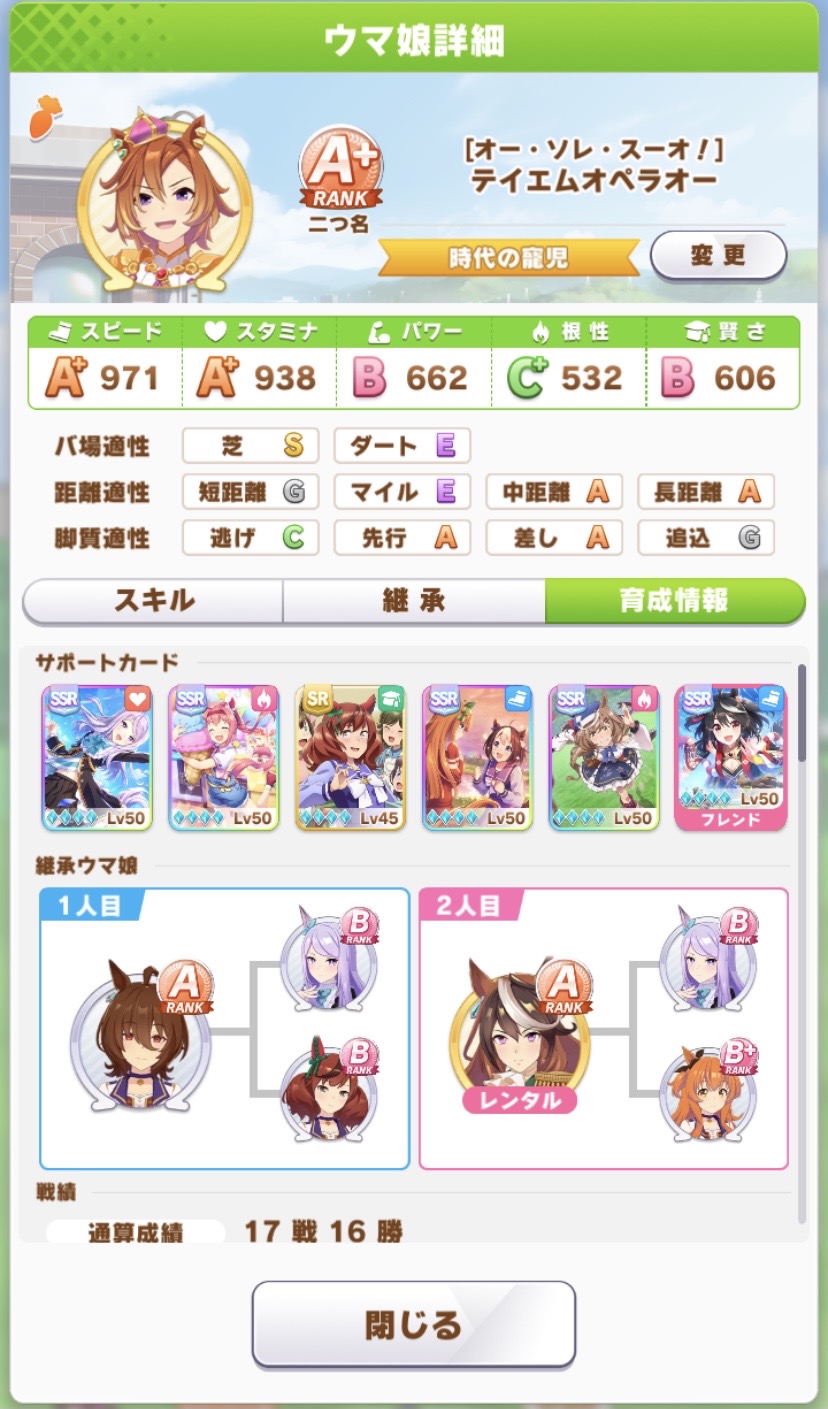Tap the B+ rank orange-haired grandparent icon
Image resolution: width=828 pixels, height=1409 pixels.
point(708,1090)
